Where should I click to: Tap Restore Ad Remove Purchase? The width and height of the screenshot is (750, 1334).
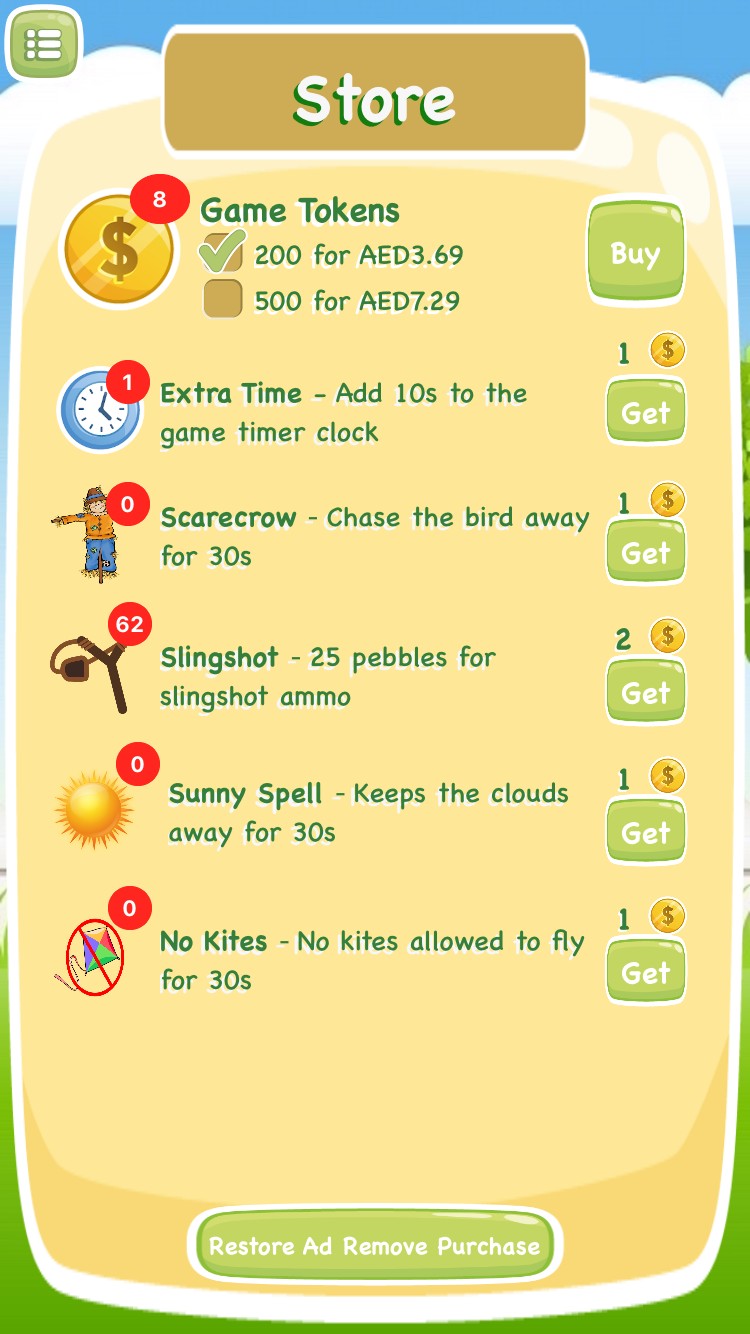(374, 1246)
